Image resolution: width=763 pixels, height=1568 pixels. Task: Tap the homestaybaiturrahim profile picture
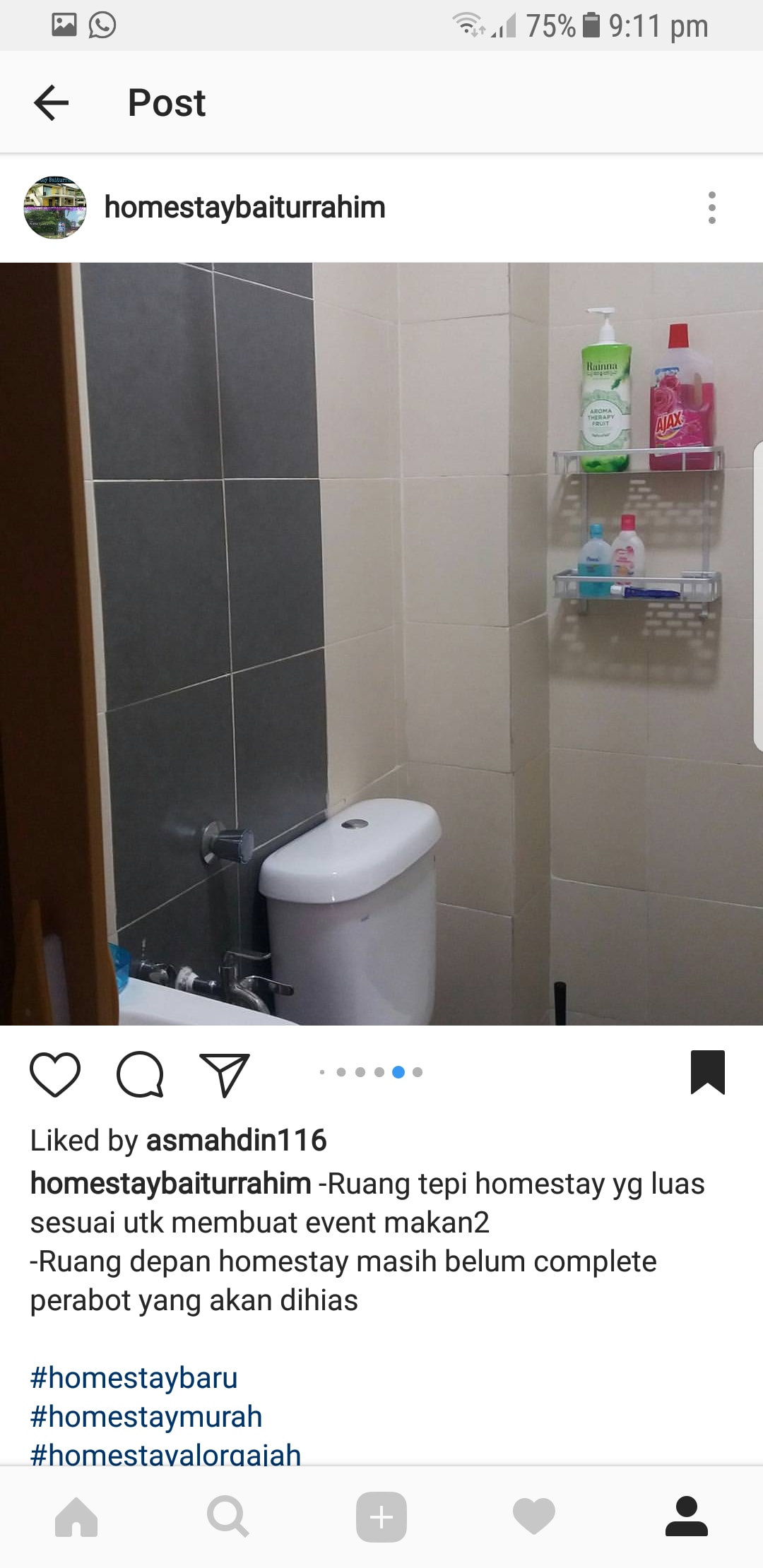(x=55, y=208)
